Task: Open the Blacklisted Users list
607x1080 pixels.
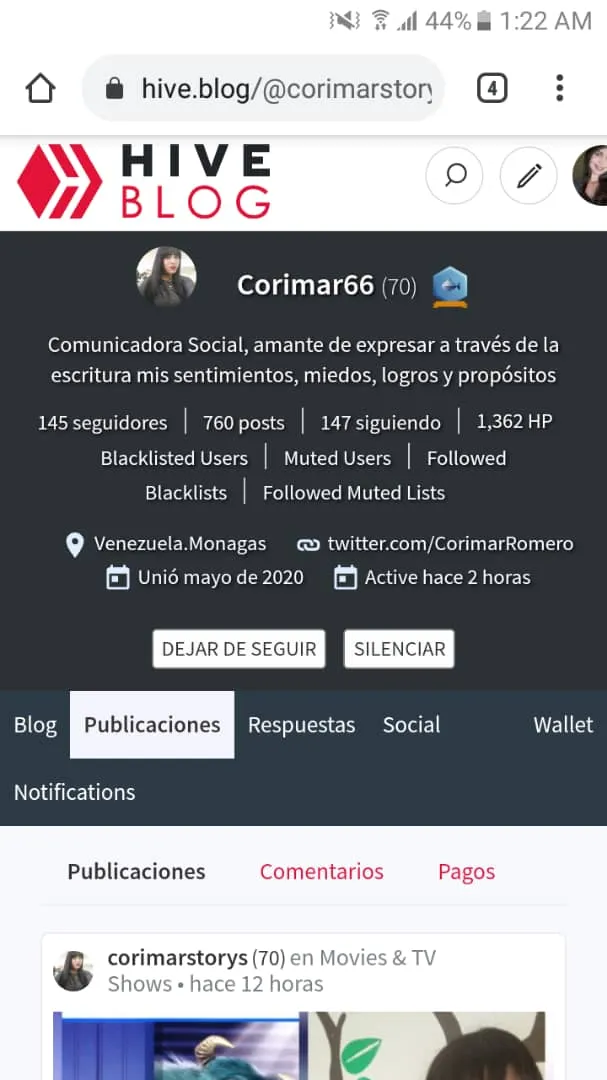Action: pyautogui.click(x=174, y=458)
